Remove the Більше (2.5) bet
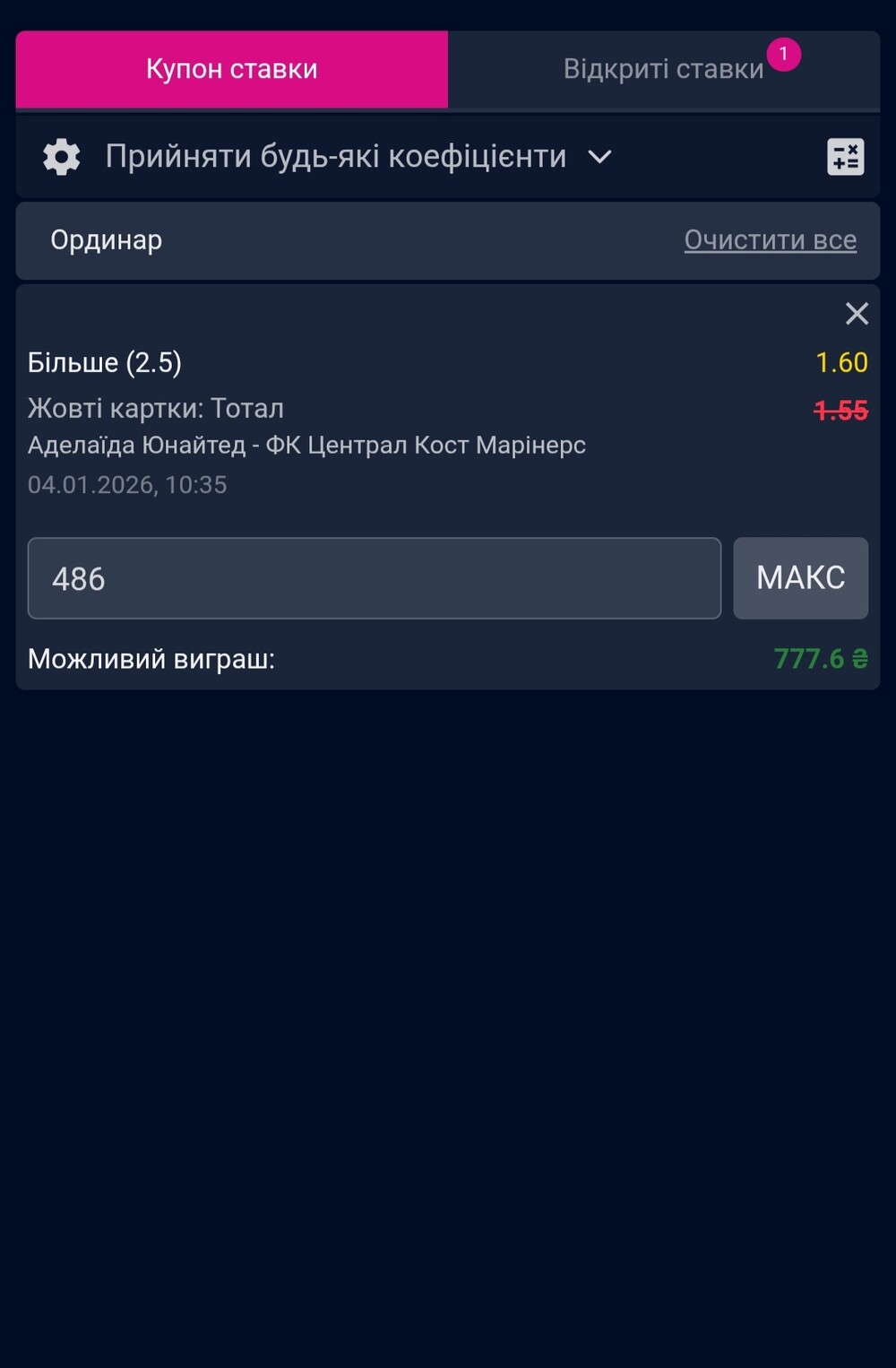This screenshot has height=1368, width=896. [x=857, y=314]
